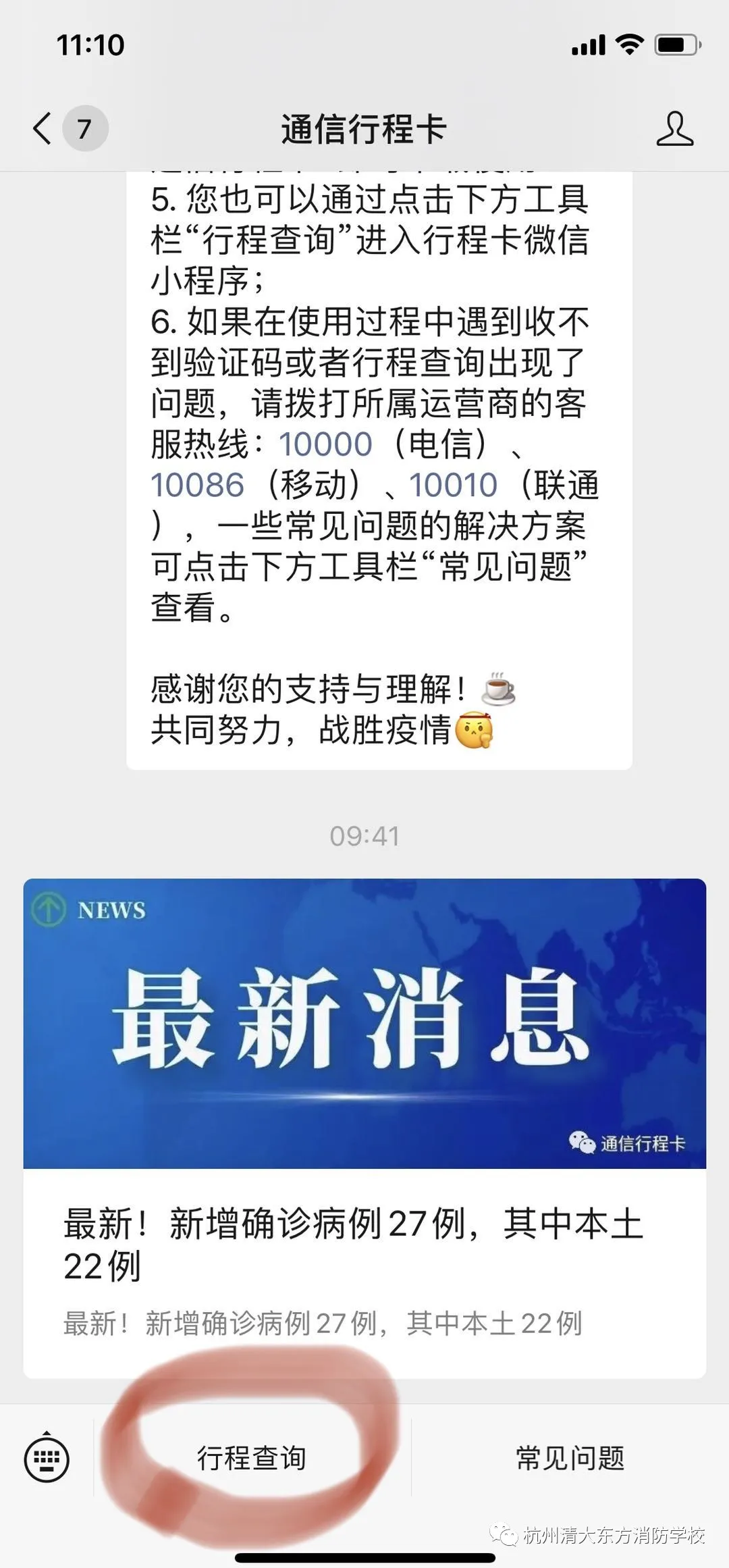Tap the 10086 China Mobile number link
The width and height of the screenshot is (729, 1568).
click(x=197, y=485)
